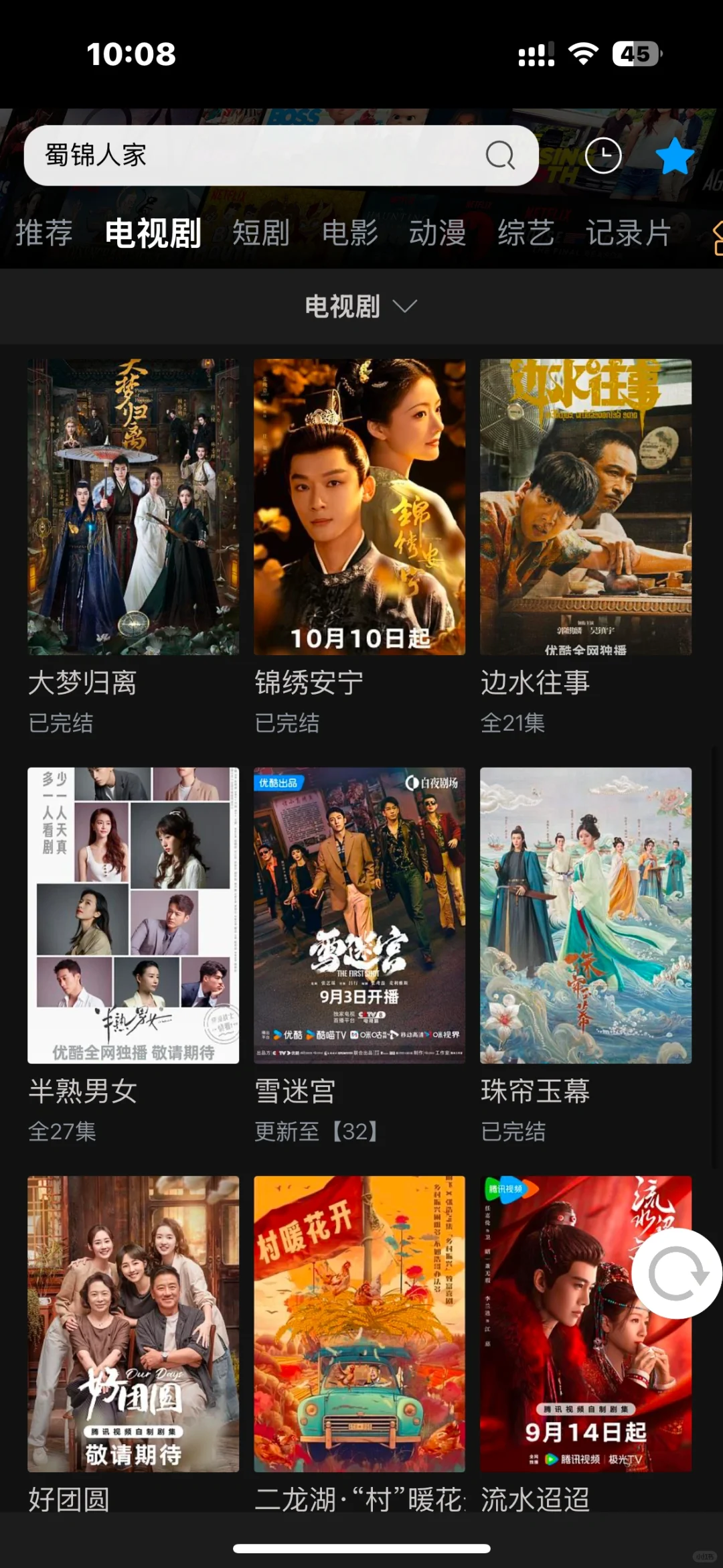Image resolution: width=723 pixels, height=1568 pixels.
Task: Switch to the 短剧 tab
Action: (260, 233)
